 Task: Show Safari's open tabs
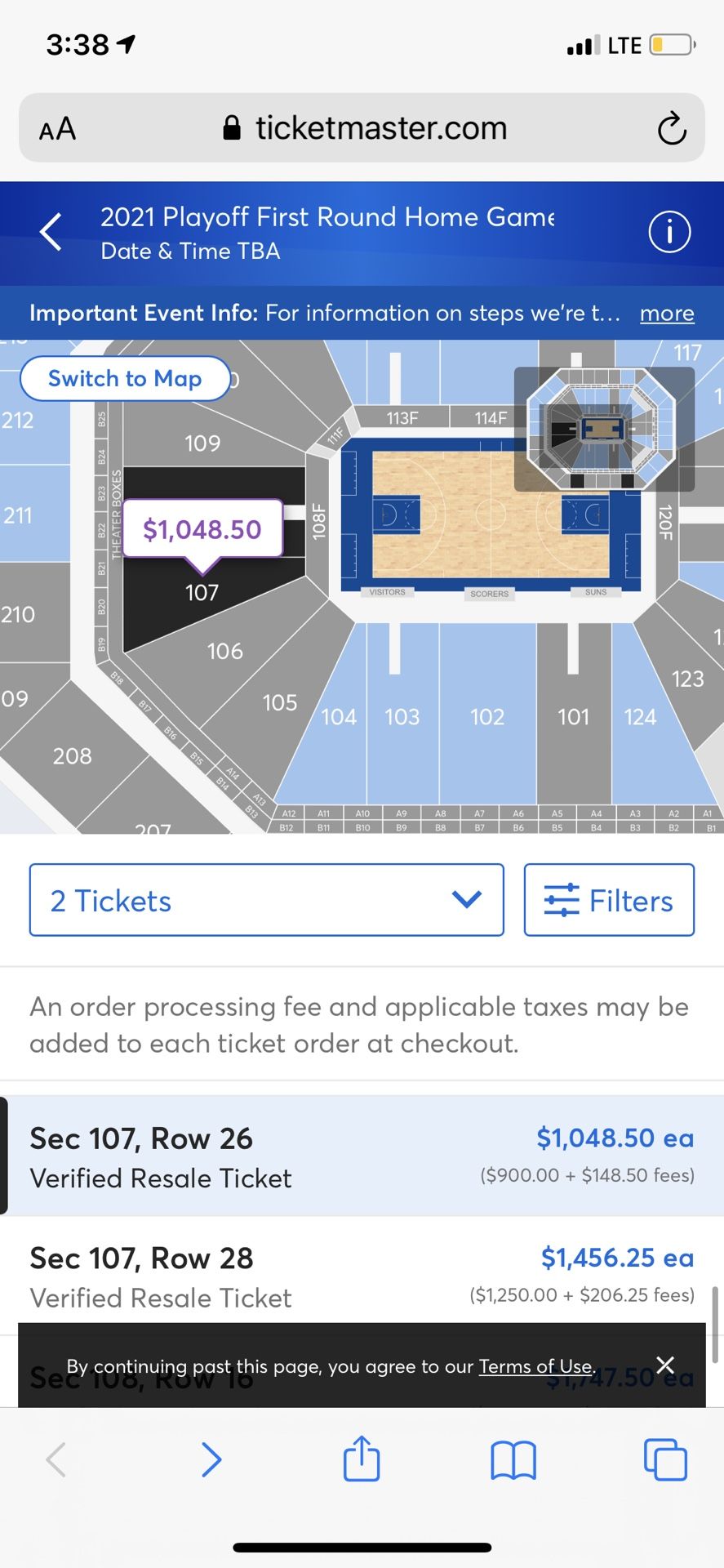[x=665, y=1459]
